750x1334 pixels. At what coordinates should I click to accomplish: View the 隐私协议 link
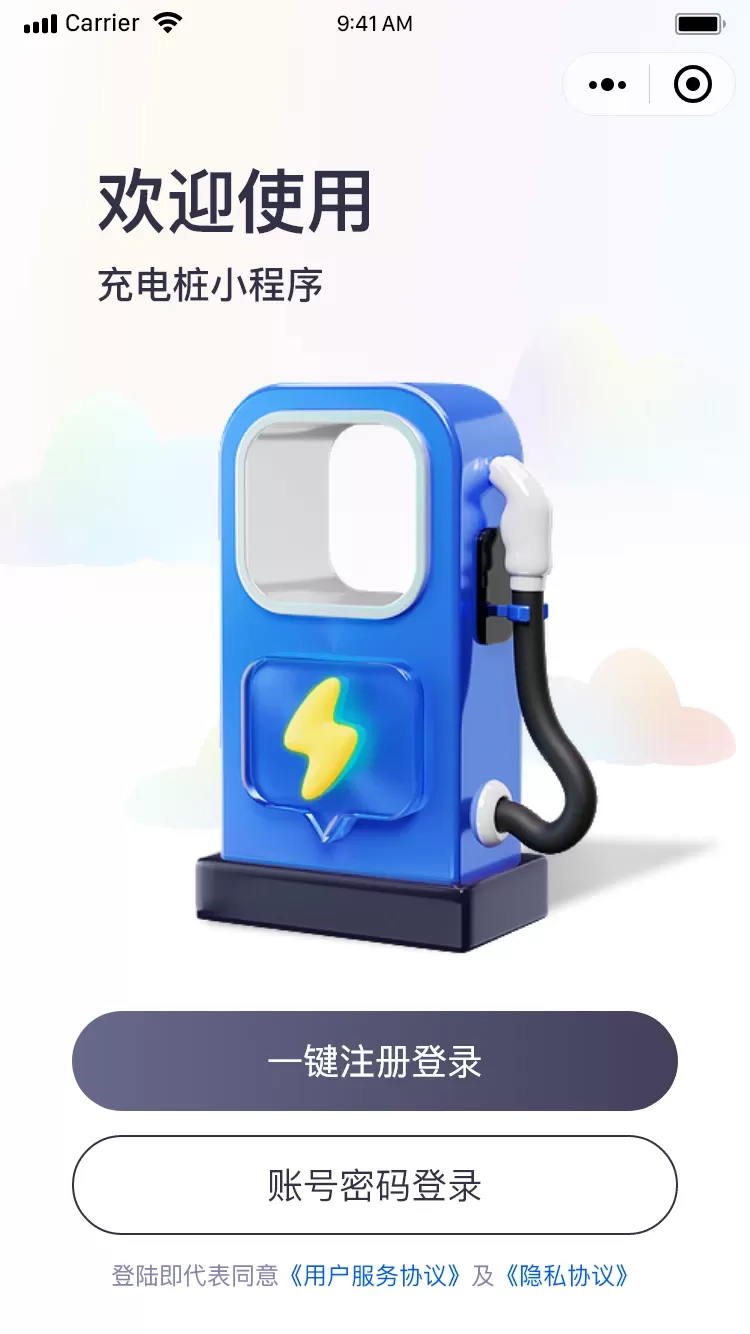click(x=567, y=1276)
